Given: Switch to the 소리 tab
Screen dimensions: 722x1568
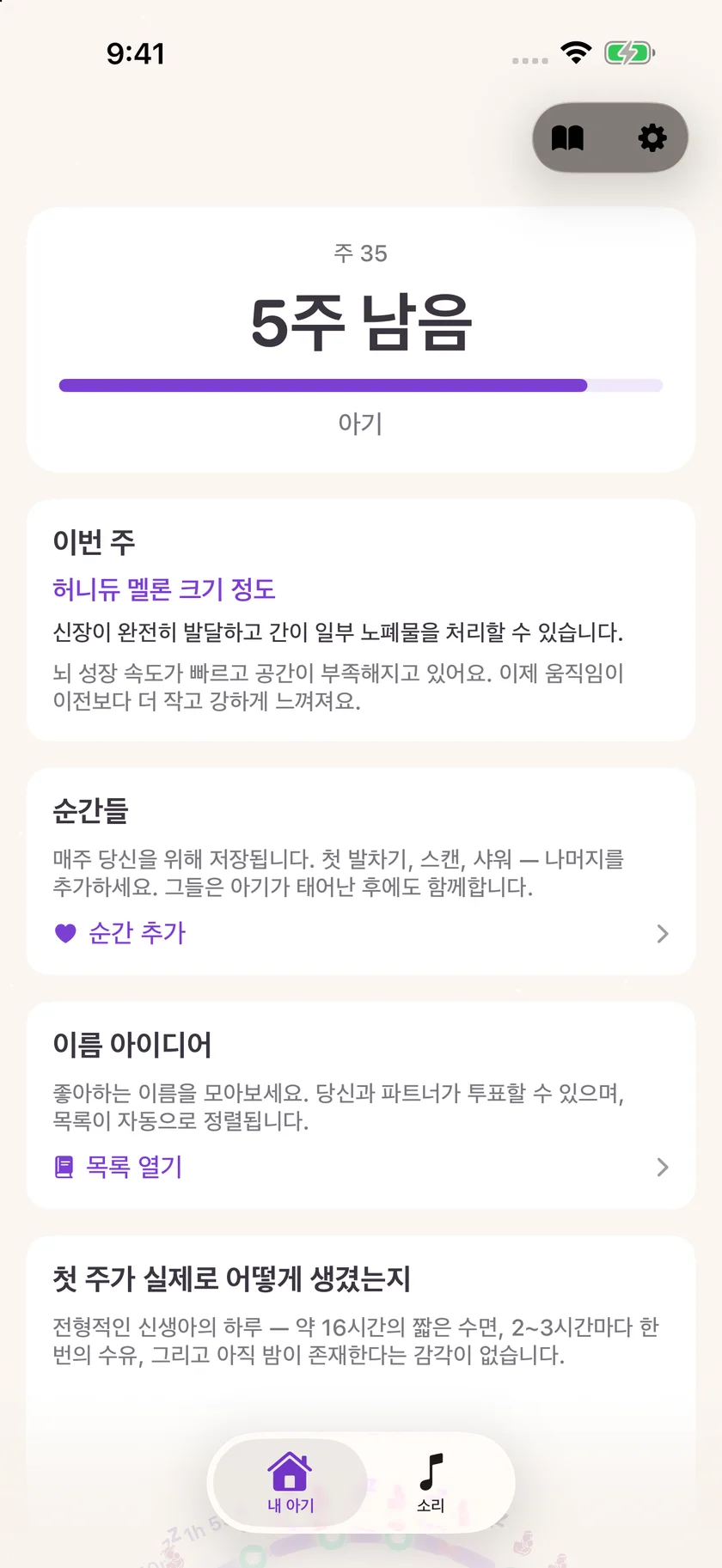Looking at the screenshot, I should pyautogui.click(x=431, y=1482).
